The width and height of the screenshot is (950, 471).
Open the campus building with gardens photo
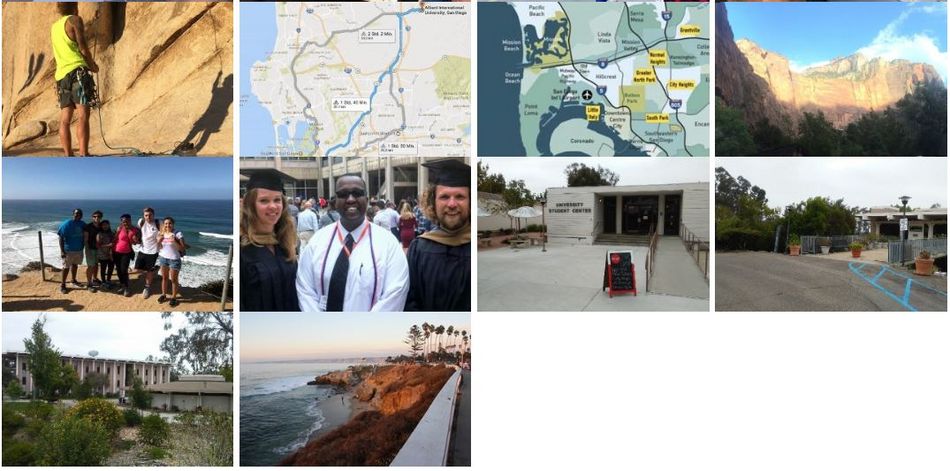[117, 390]
